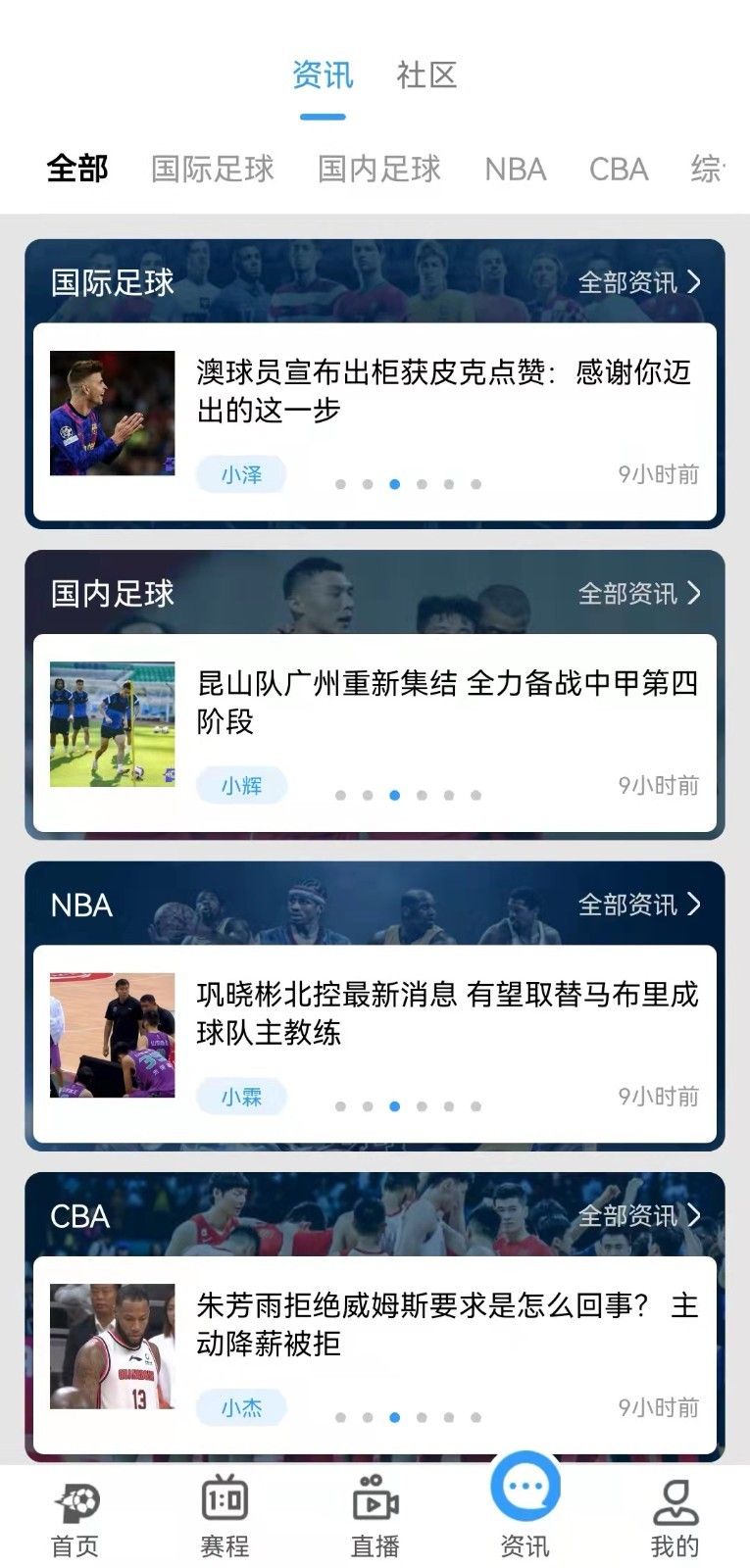Tap the 小杰 author badge
Viewport: 750px width, 1568px height.
tap(242, 1405)
